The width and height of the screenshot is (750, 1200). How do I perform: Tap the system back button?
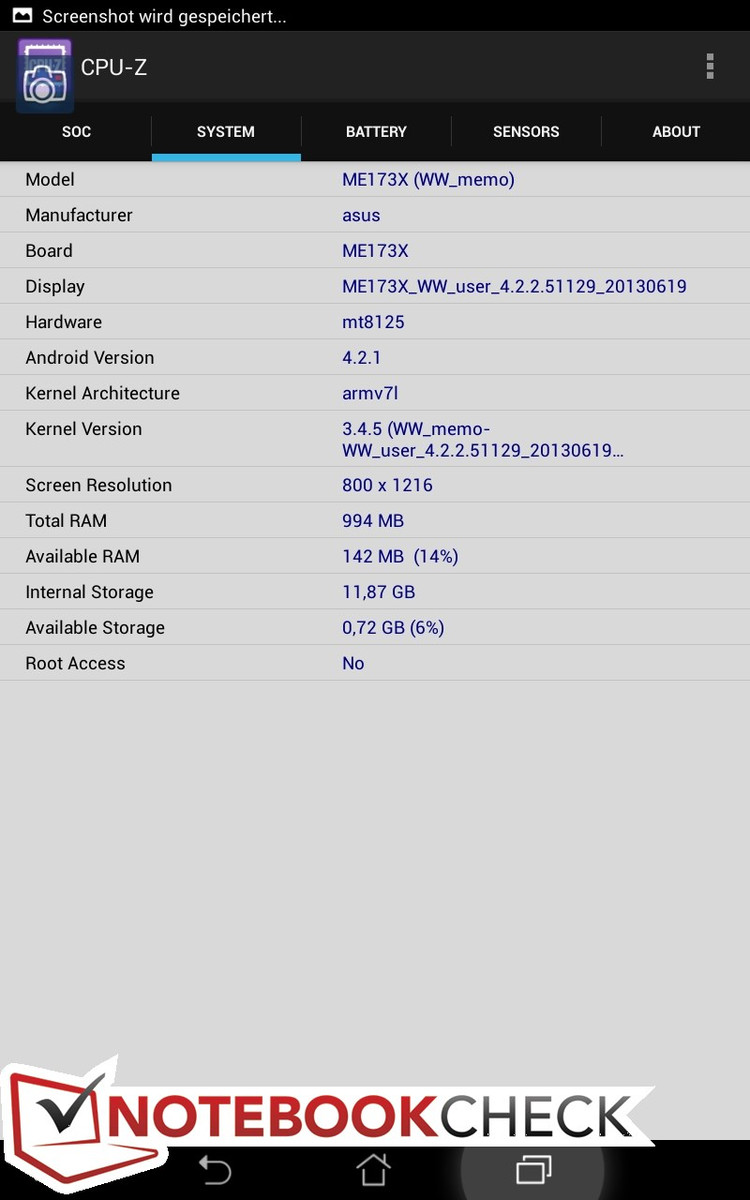click(x=214, y=1170)
